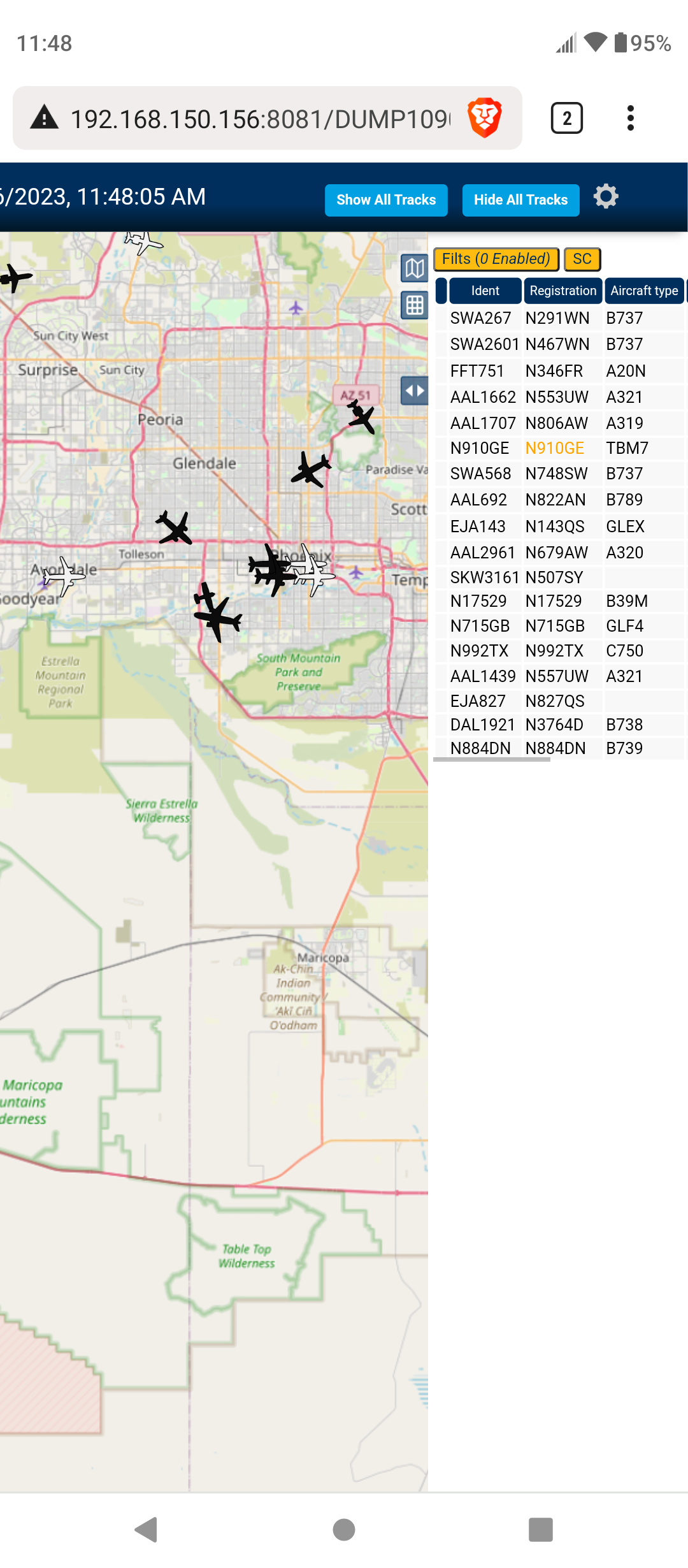The width and height of the screenshot is (688, 1568).
Task: Toggle the sidebar with the arrows button
Action: [x=415, y=390]
